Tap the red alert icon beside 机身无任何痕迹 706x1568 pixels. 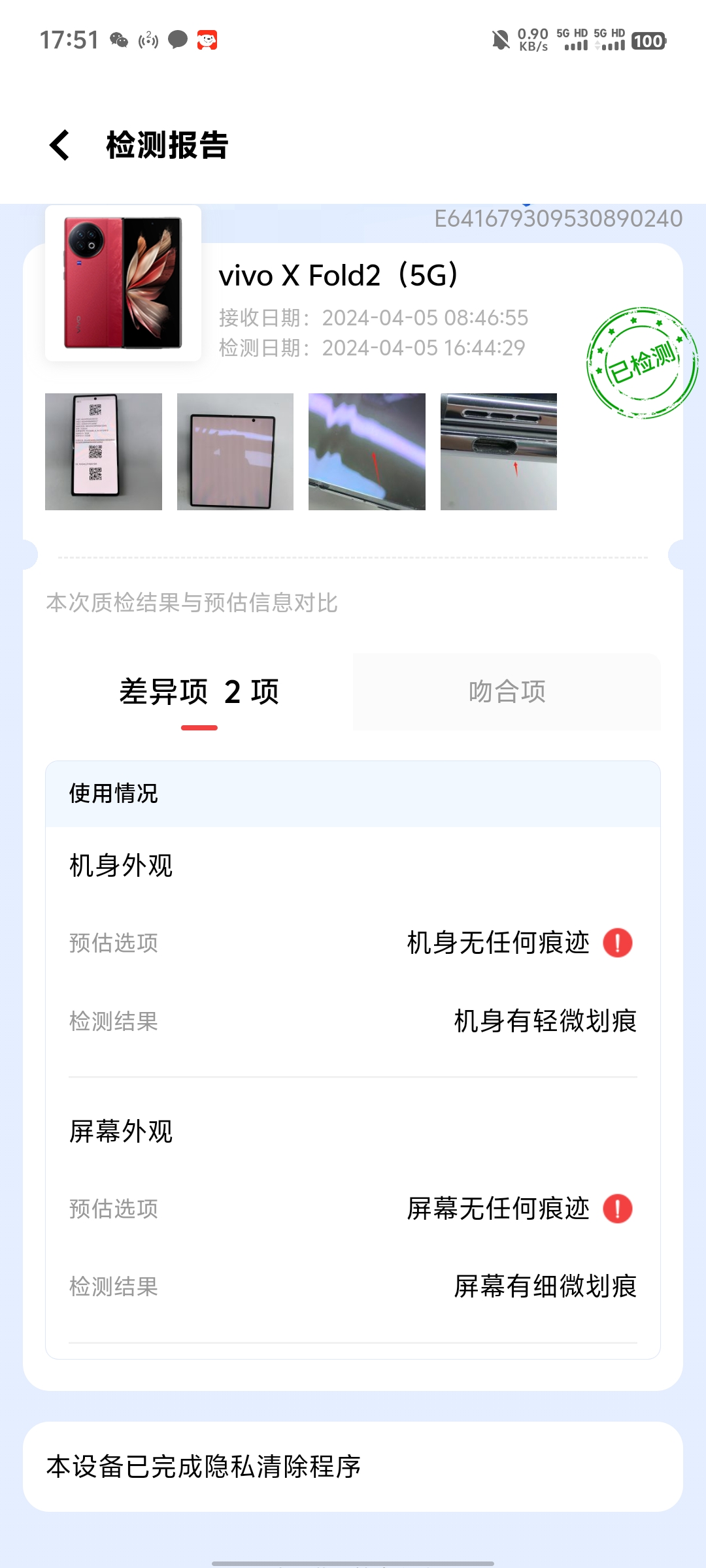(618, 943)
